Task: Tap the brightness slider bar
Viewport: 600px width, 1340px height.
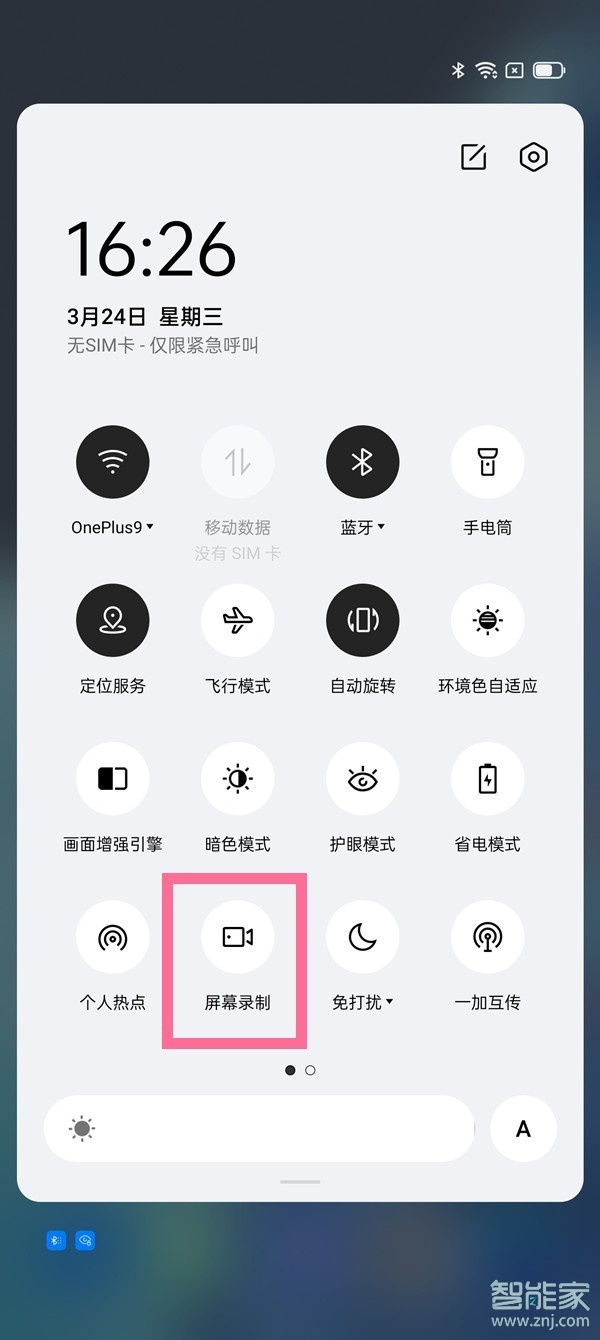Action: 258,1129
